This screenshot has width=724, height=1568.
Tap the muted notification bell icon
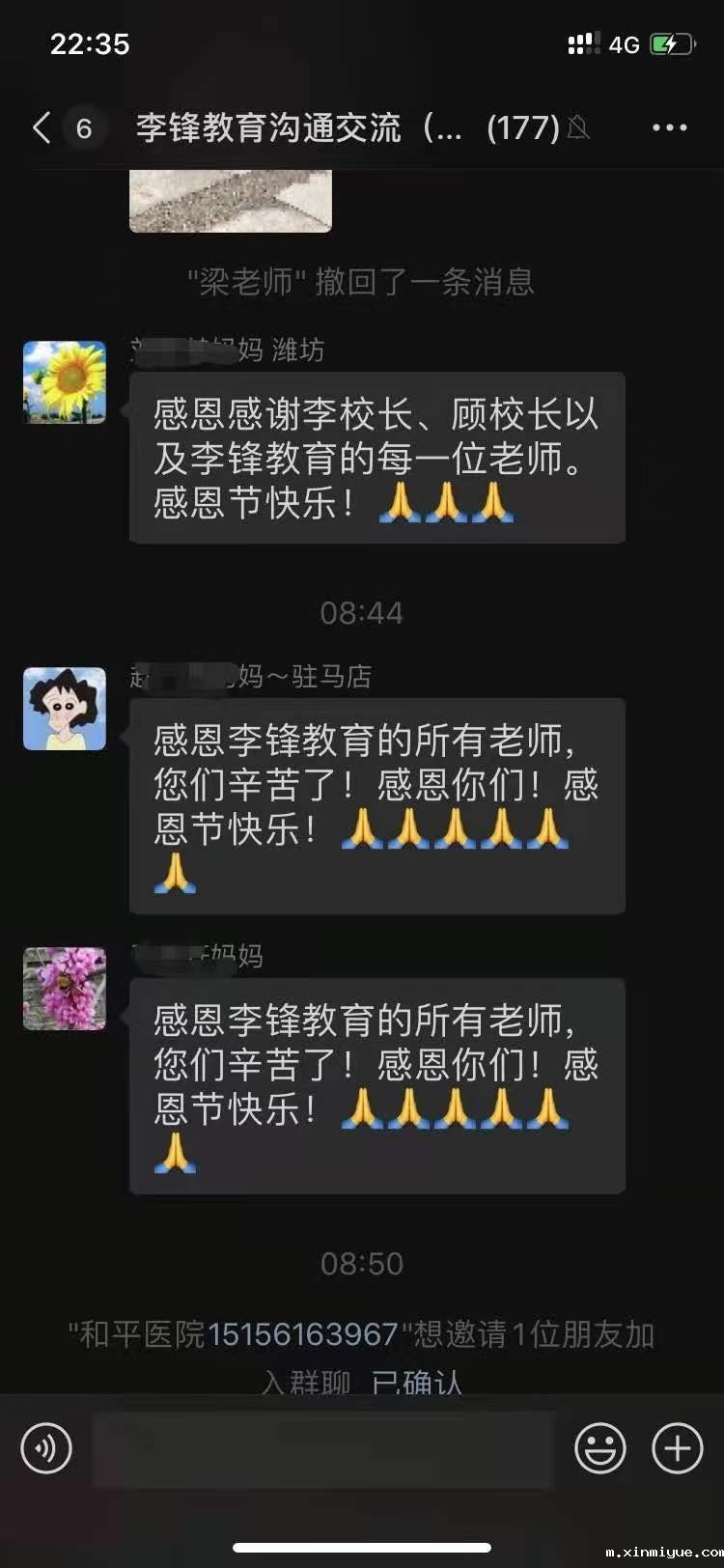(579, 128)
